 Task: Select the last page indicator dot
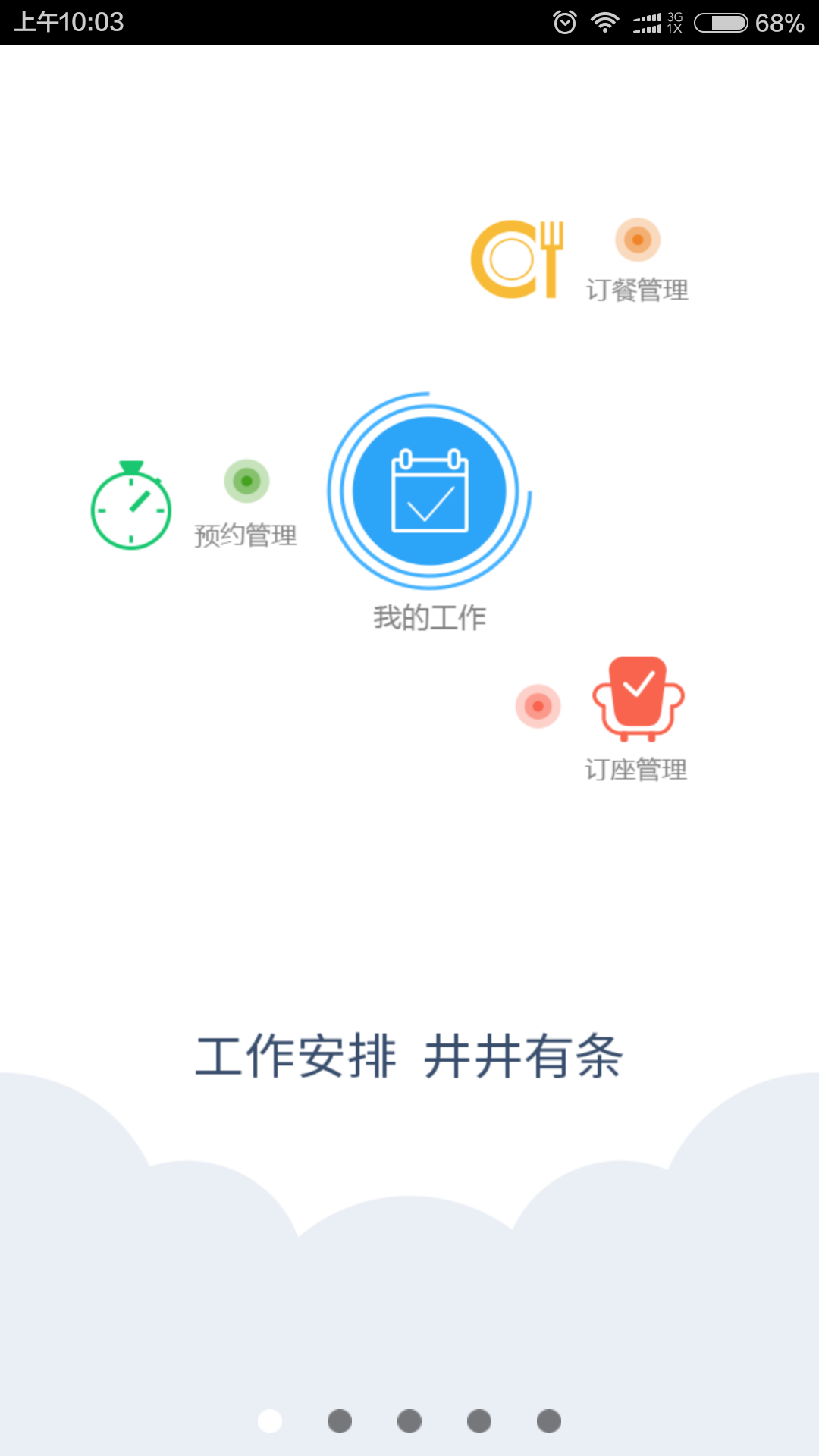pos(549,1421)
